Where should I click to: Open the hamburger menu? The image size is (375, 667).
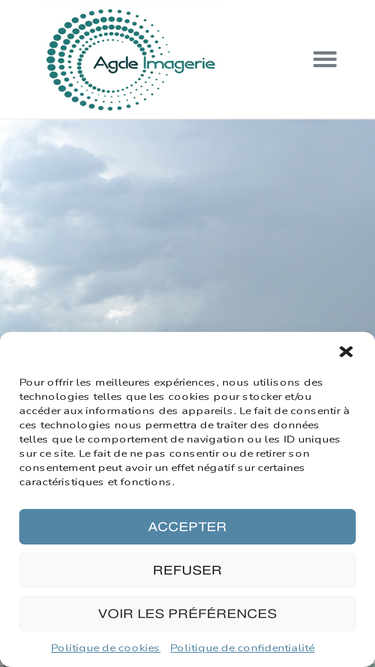click(x=325, y=59)
